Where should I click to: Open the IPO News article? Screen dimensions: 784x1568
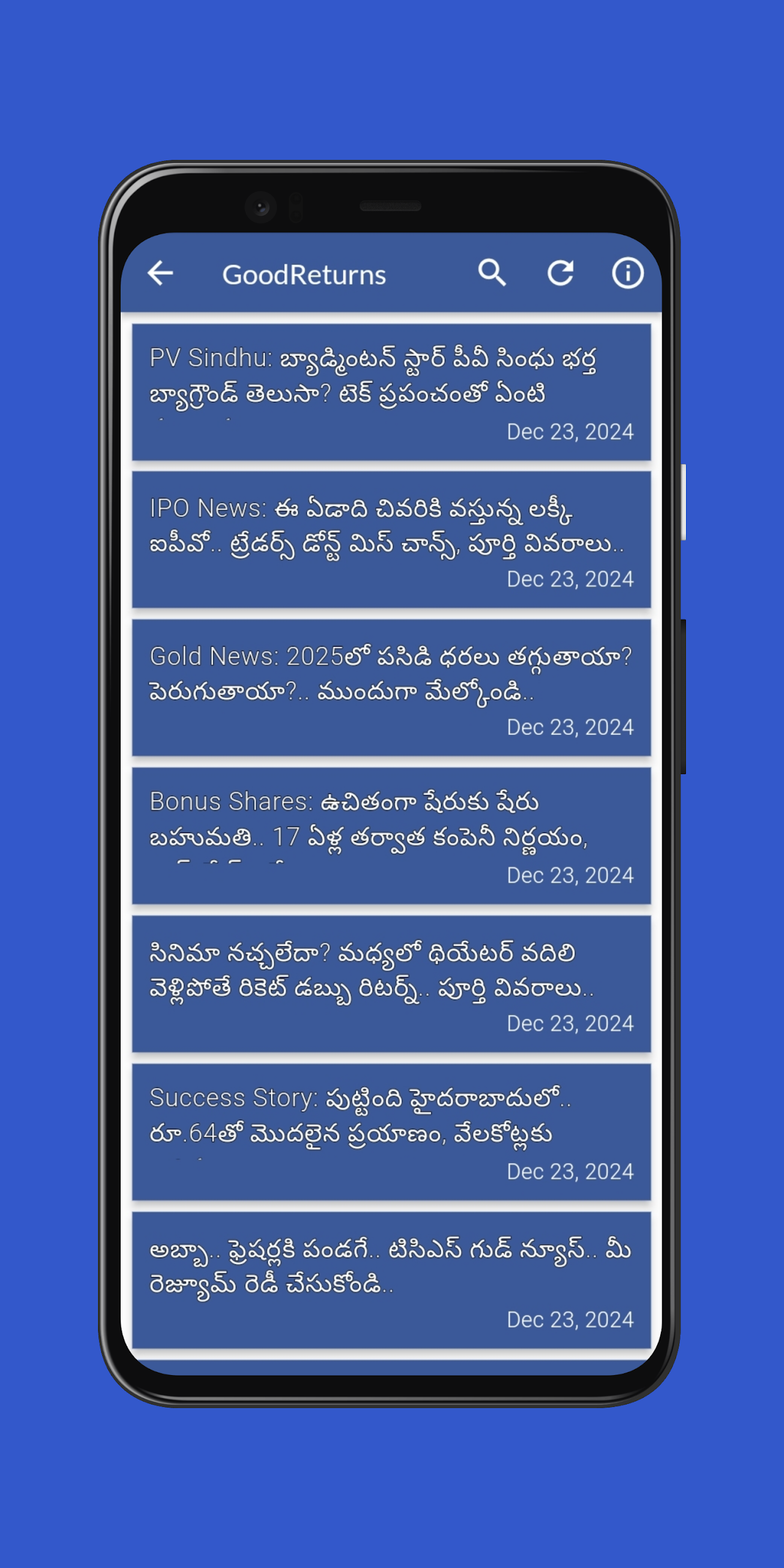391,540
